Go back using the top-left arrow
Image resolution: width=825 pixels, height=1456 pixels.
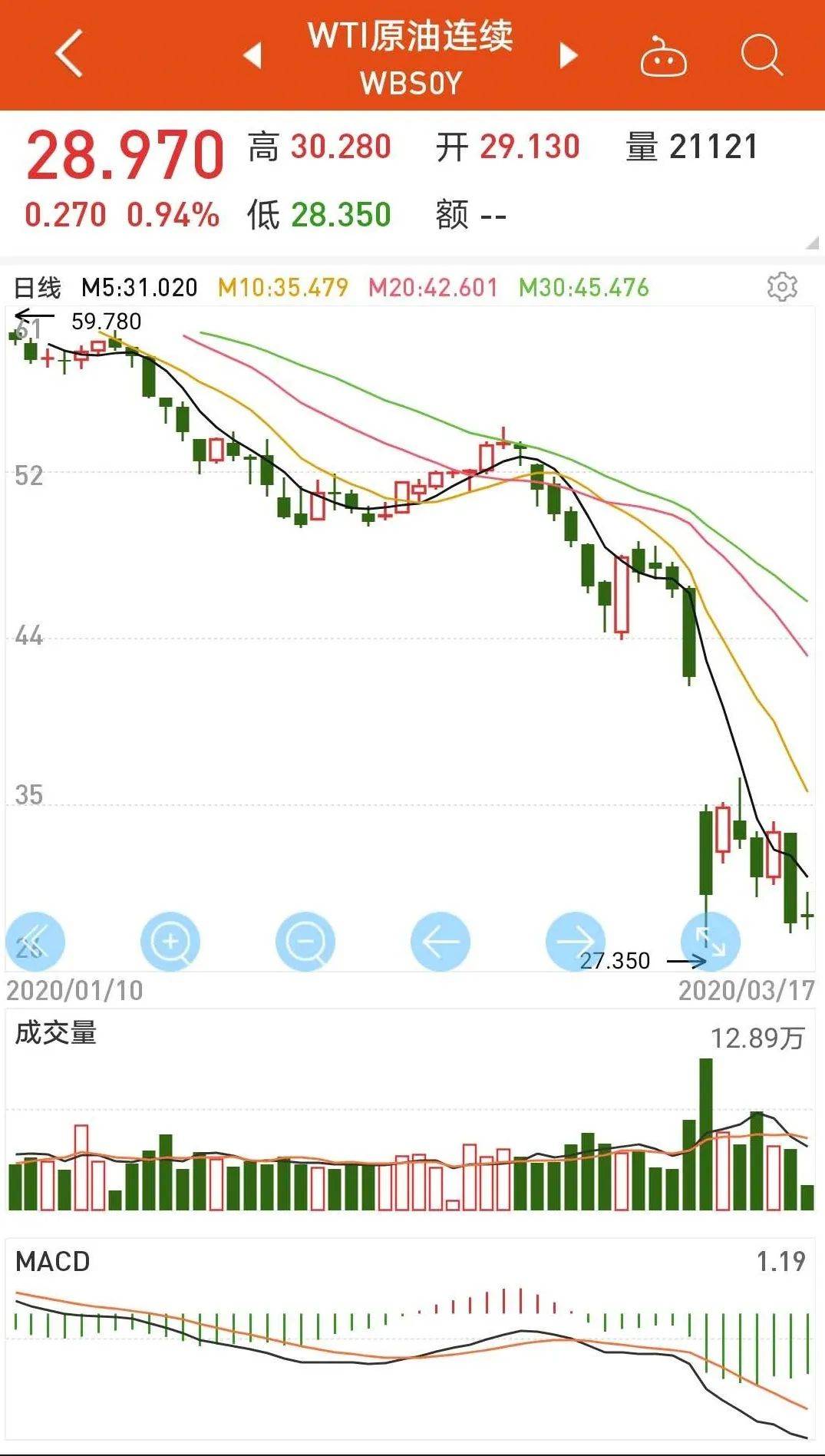[68, 54]
